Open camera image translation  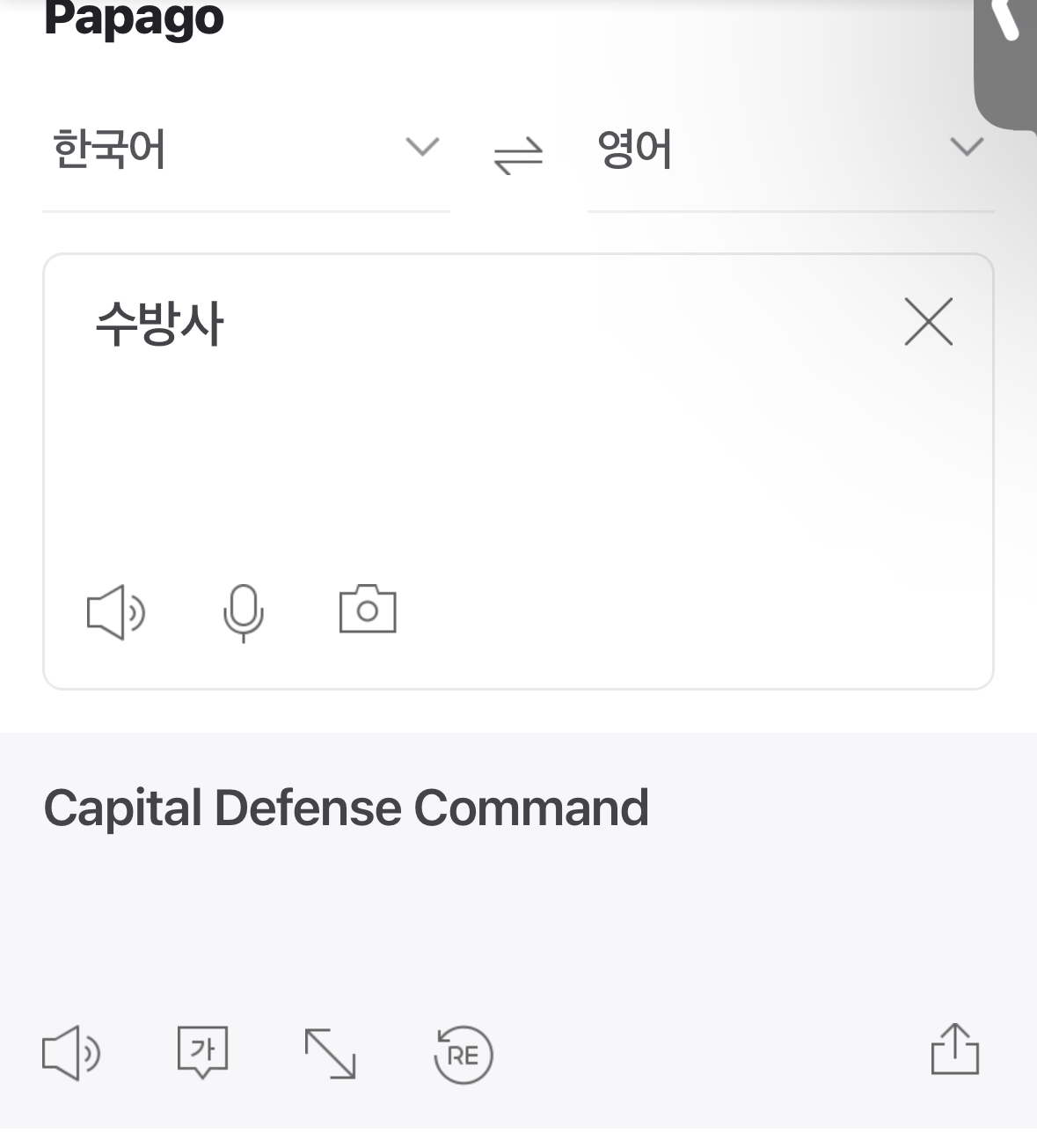pos(368,609)
